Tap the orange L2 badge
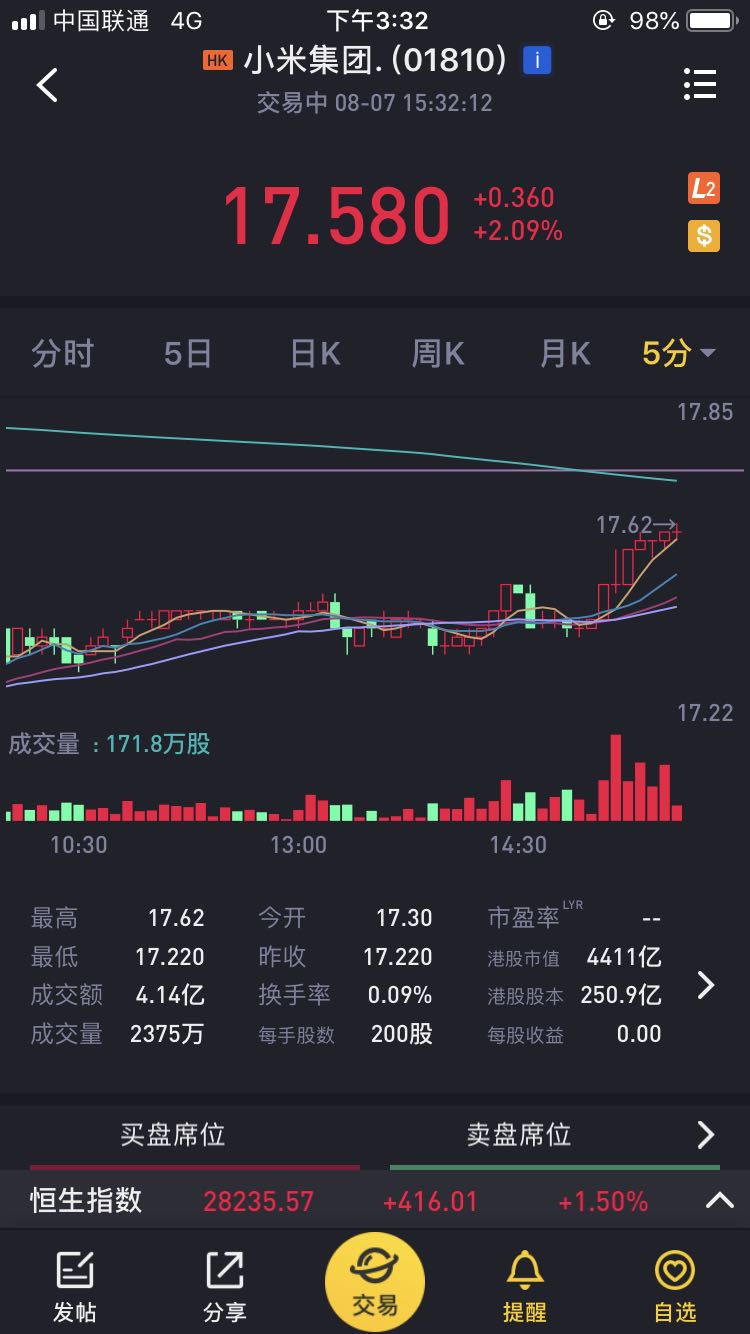The image size is (750, 1334). (x=704, y=188)
